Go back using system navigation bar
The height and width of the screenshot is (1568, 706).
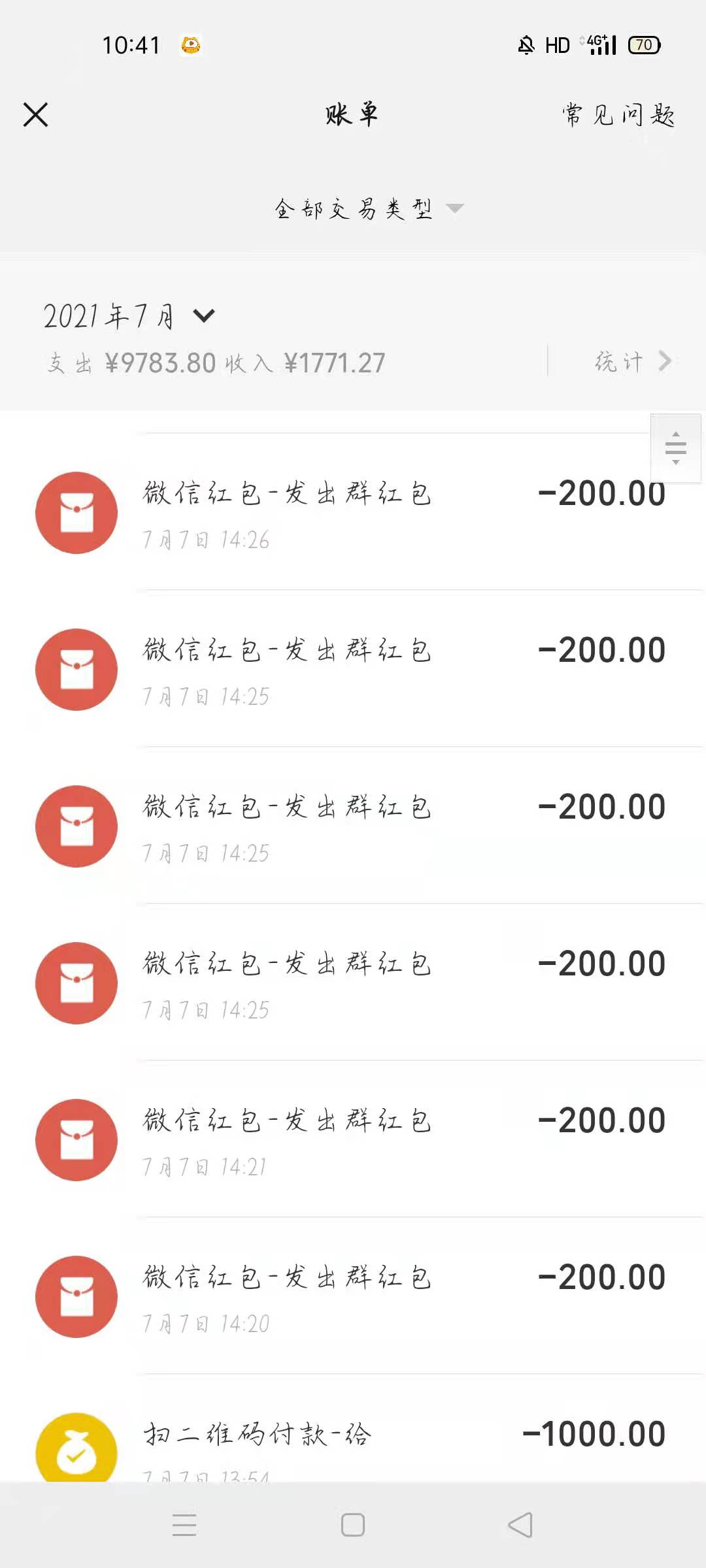click(x=520, y=1526)
